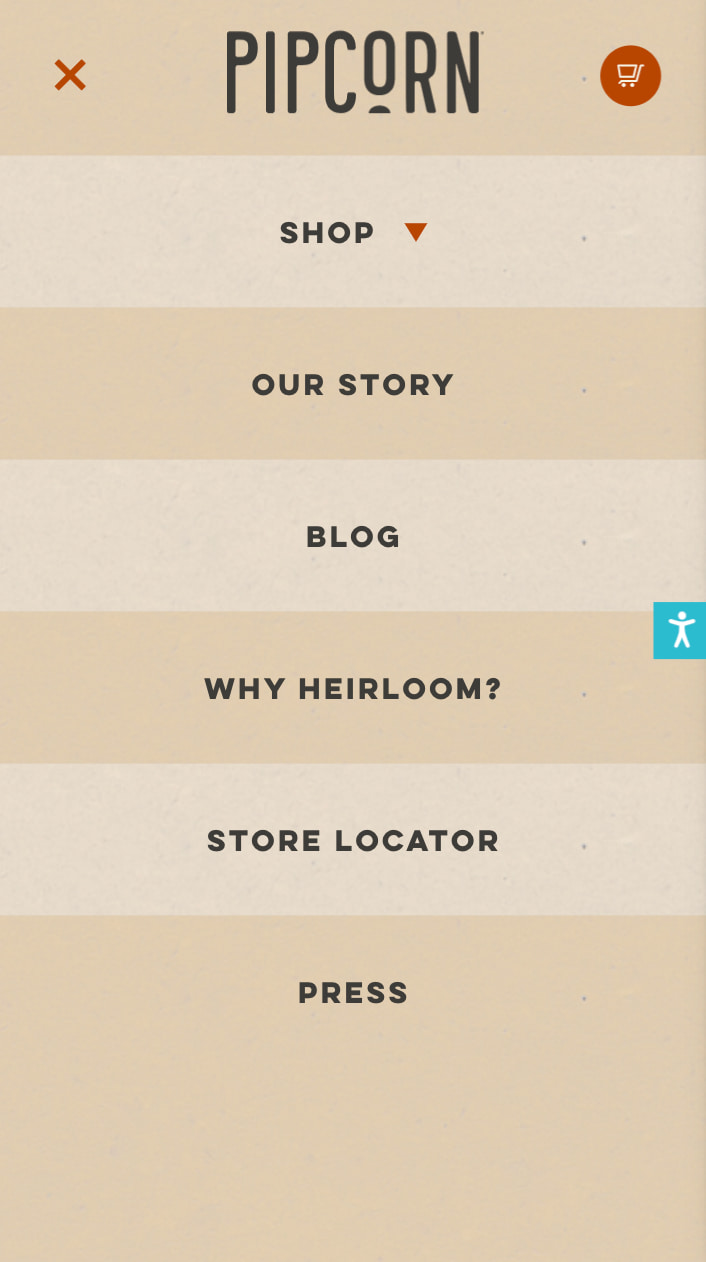Go to the Blog

pyautogui.click(x=353, y=537)
